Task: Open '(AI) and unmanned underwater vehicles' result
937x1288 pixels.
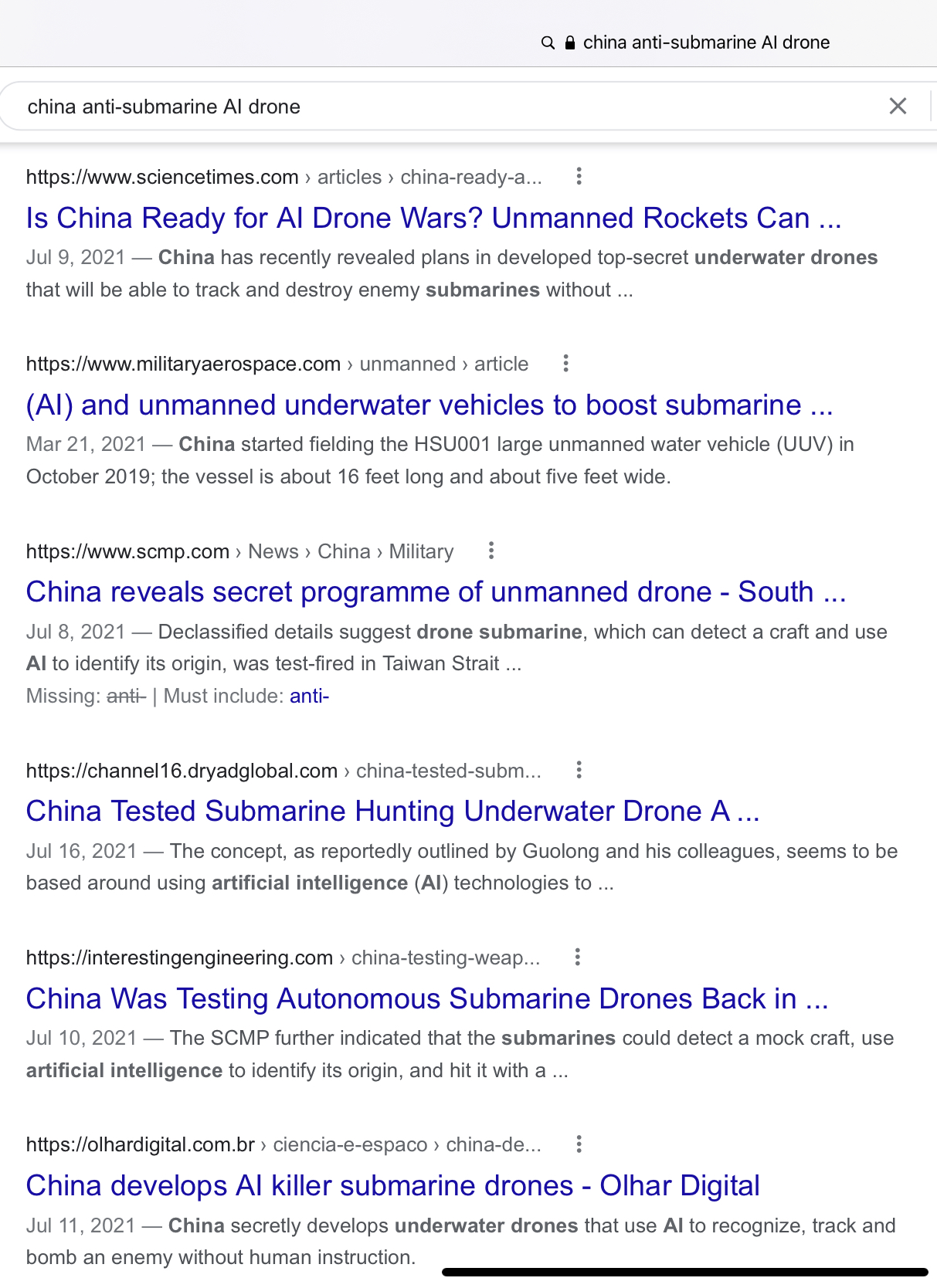Action: point(429,405)
